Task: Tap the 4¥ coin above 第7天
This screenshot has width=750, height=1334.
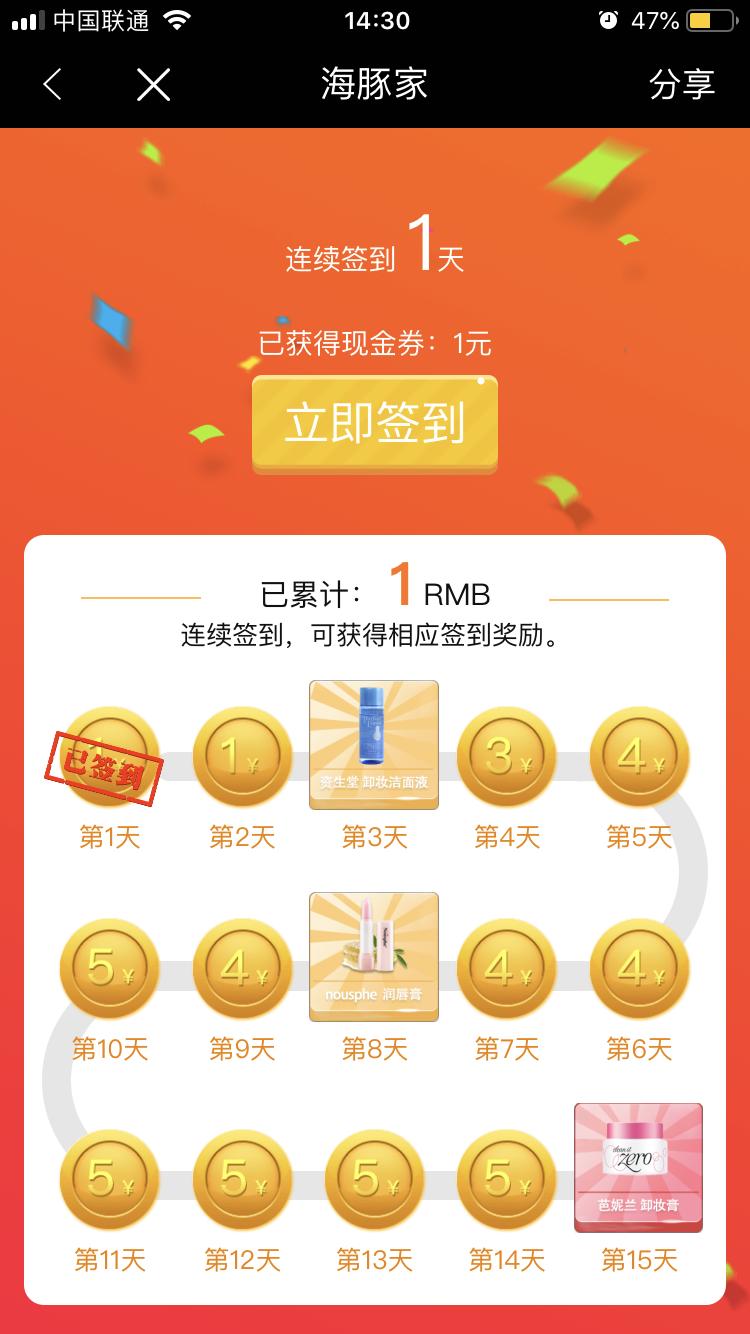Action: (506, 968)
